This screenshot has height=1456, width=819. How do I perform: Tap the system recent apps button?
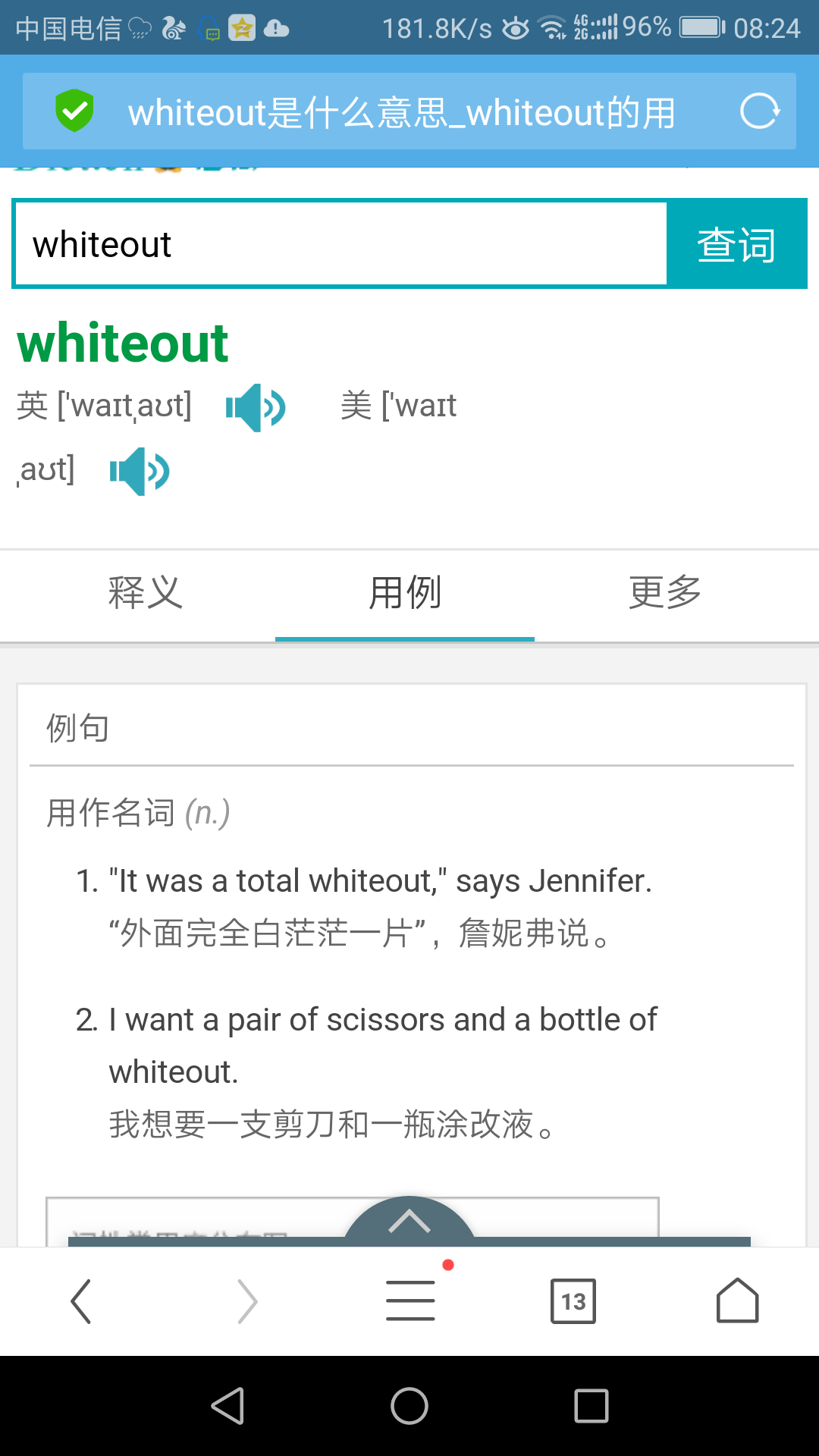point(591,1406)
